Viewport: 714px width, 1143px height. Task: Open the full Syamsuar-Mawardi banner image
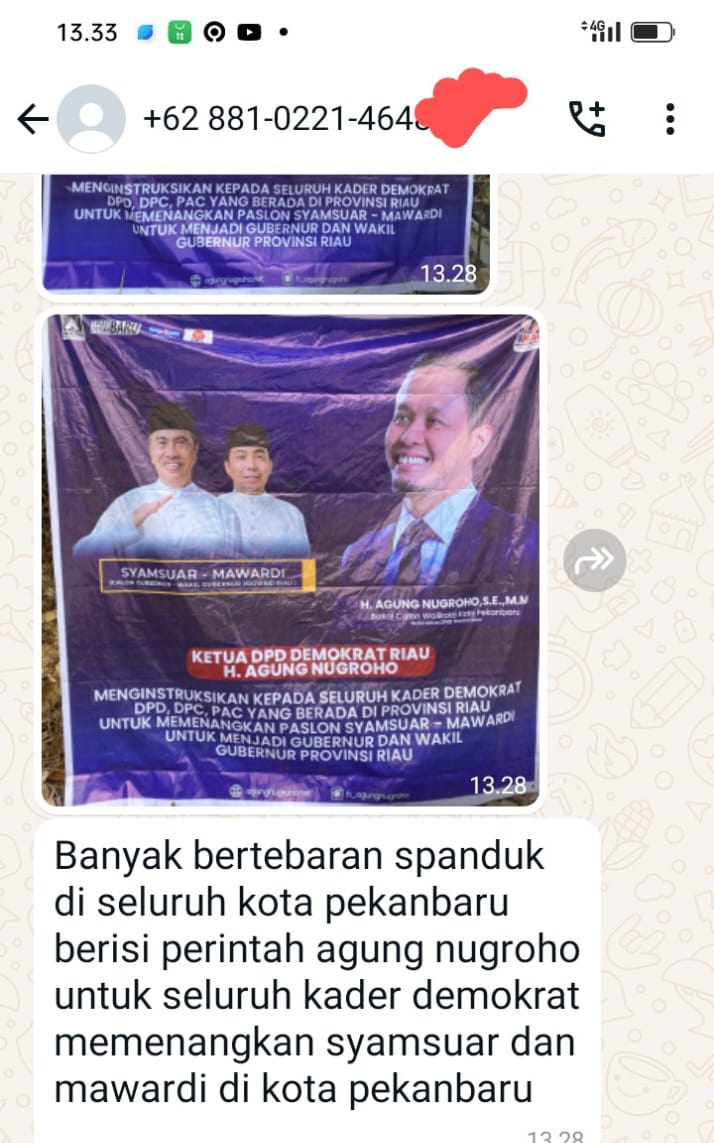coord(291,560)
